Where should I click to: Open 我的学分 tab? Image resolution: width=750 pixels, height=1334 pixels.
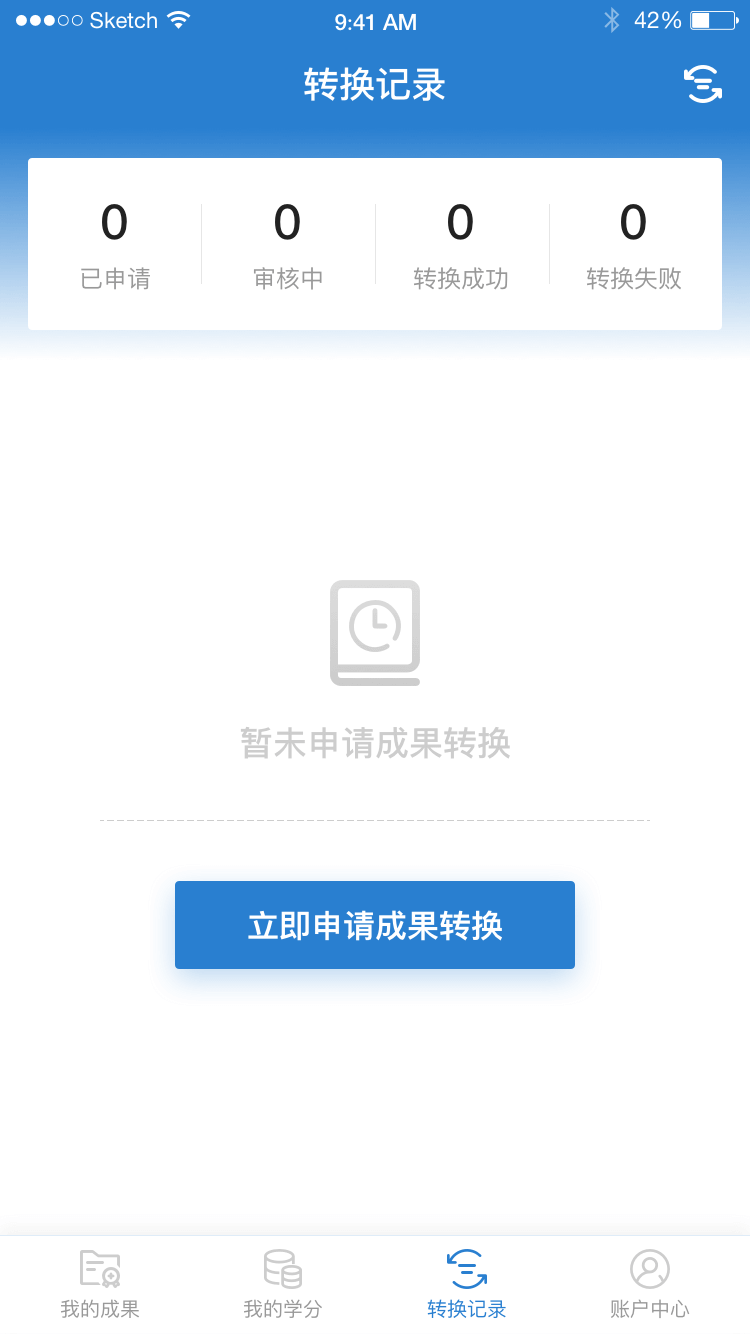tap(283, 1284)
